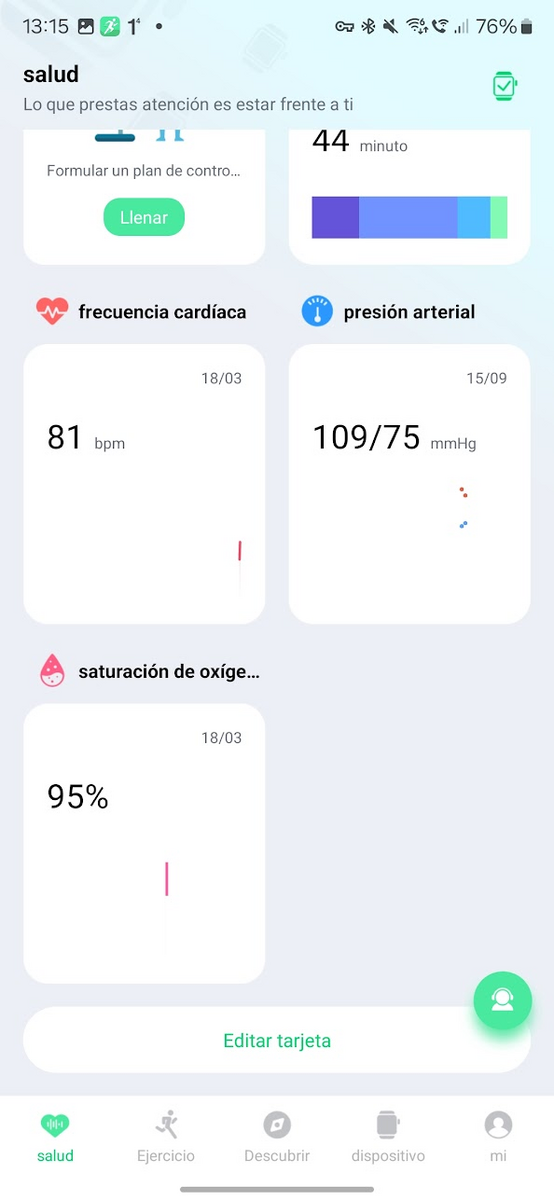Open the customer support floating button
The height and width of the screenshot is (1200, 554).
(502, 1001)
